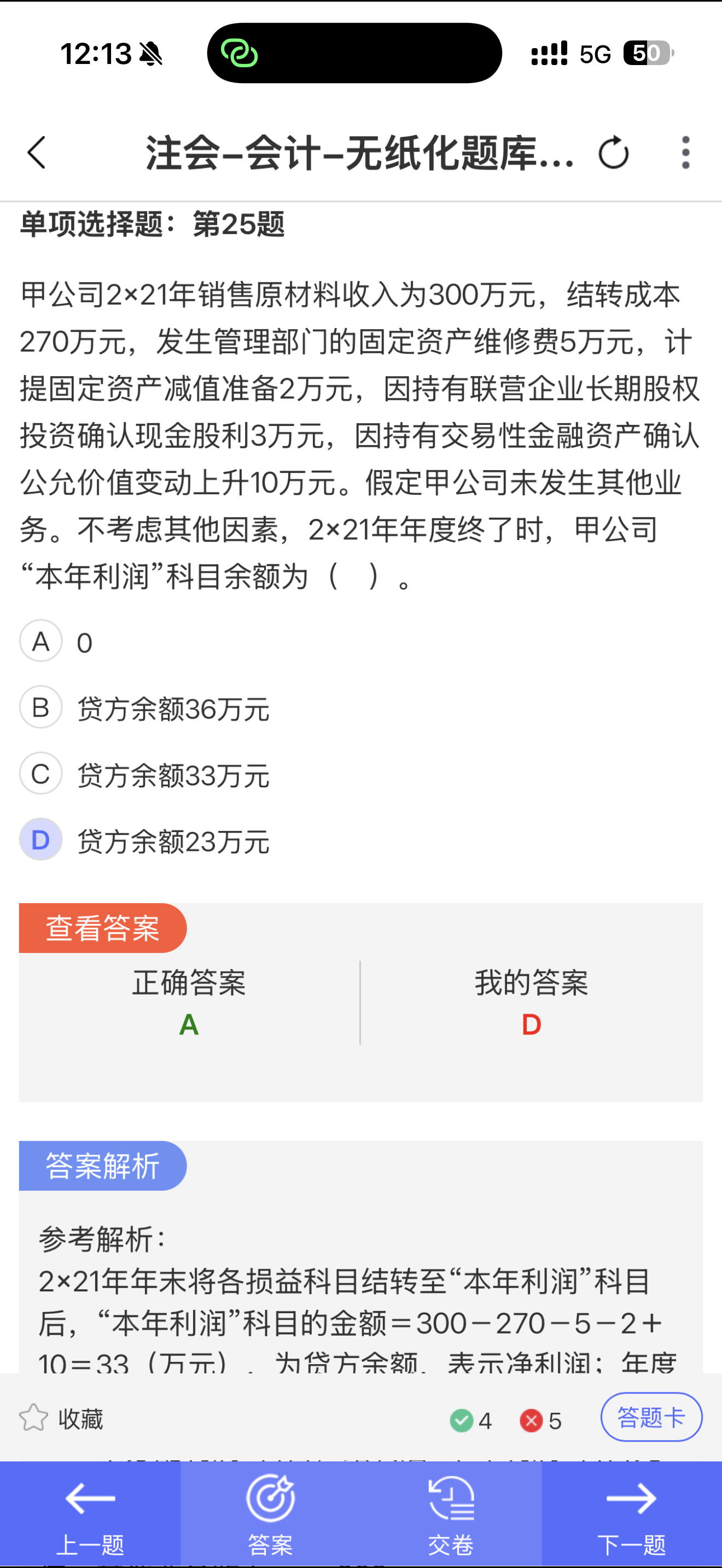Select answer option A
This screenshot has width=722, height=1568.
(x=41, y=641)
